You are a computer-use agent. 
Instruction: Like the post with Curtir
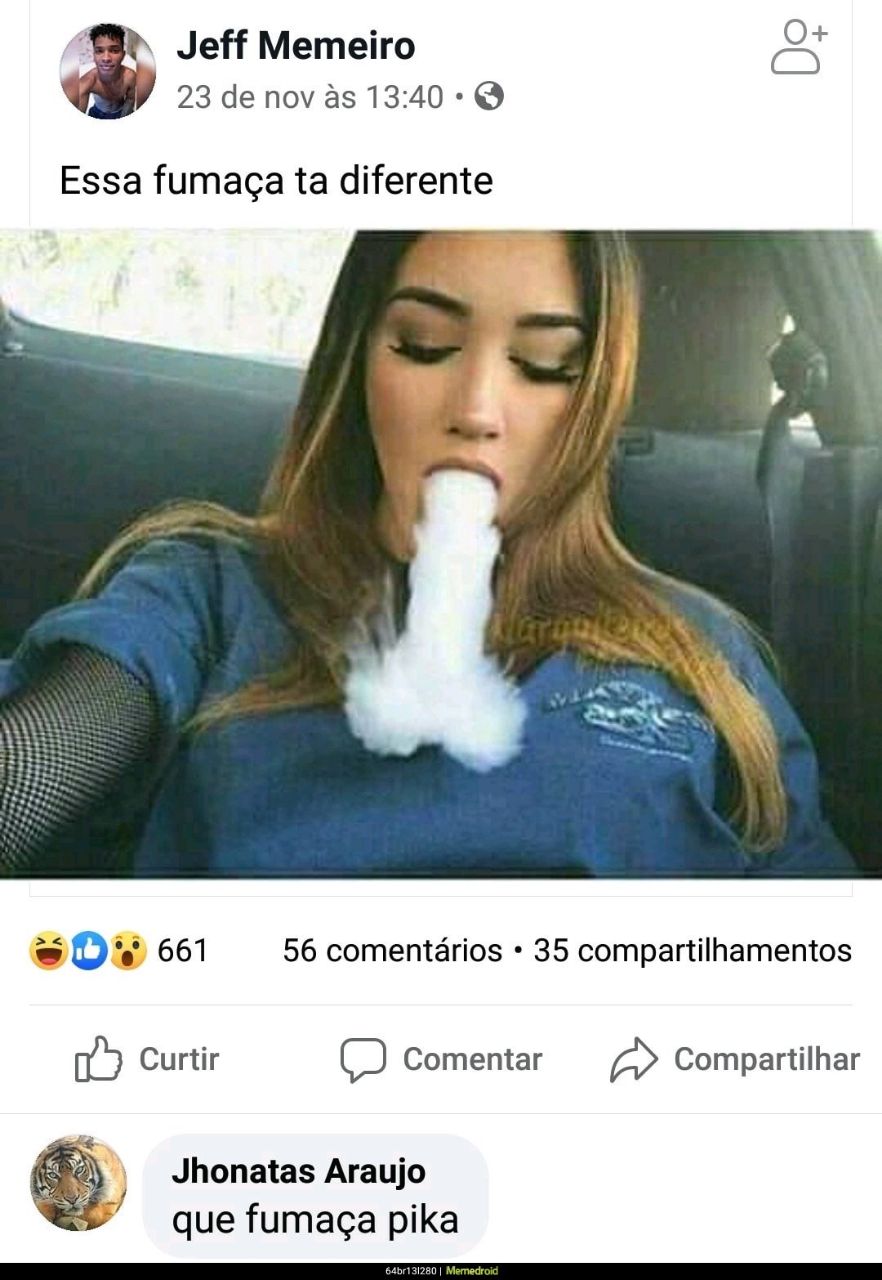click(147, 1060)
